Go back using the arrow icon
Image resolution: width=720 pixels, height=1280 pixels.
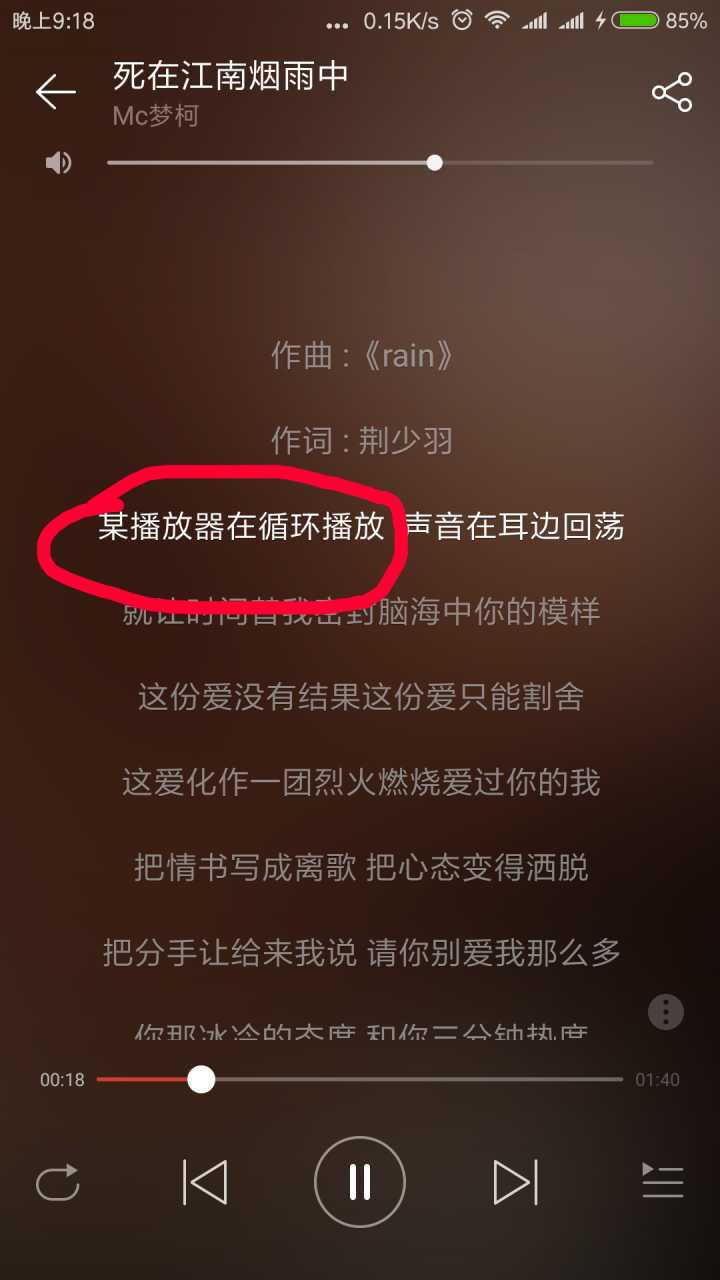coord(55,92)
